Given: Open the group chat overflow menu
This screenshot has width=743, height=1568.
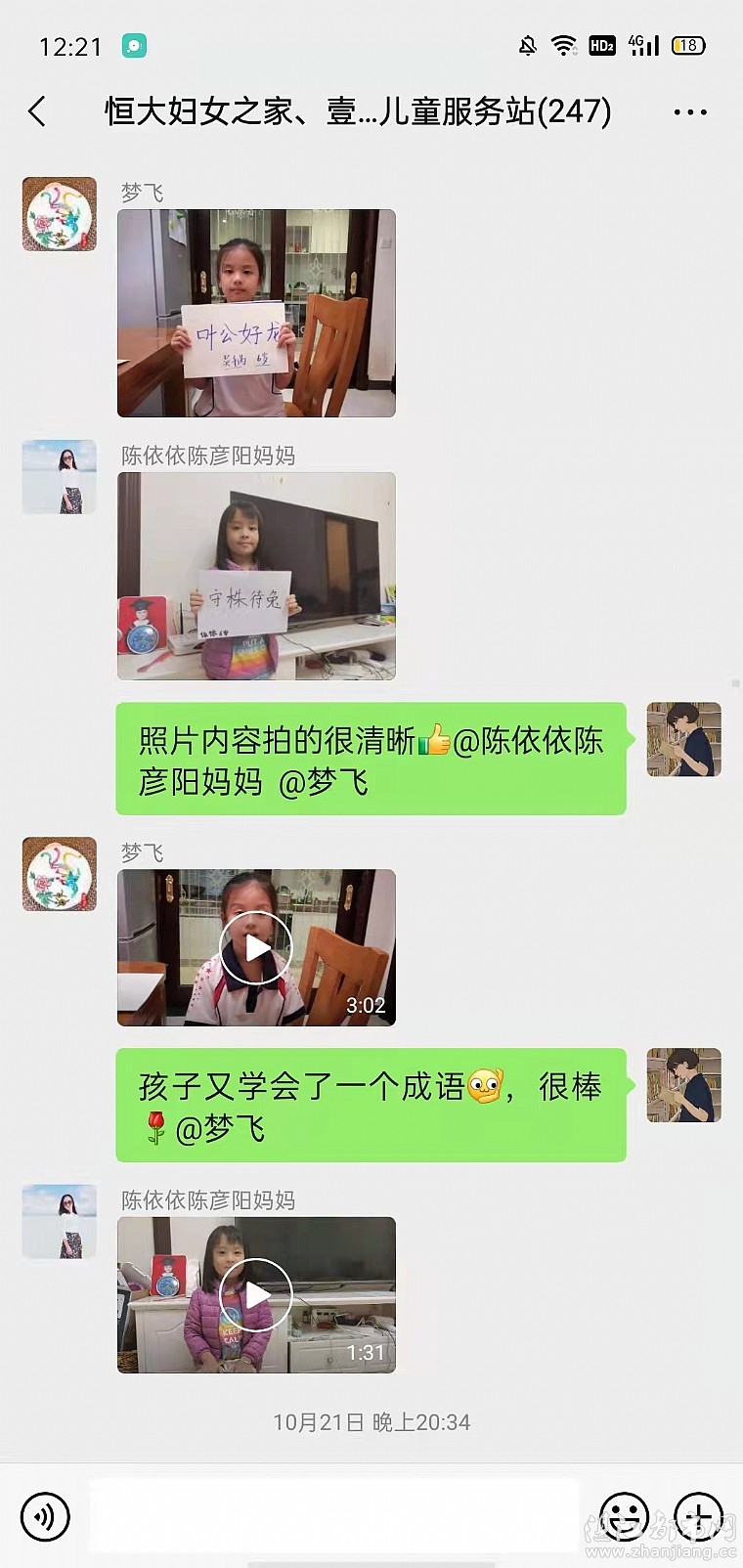Looking at the screenshot, I should (x=690, y=112).
